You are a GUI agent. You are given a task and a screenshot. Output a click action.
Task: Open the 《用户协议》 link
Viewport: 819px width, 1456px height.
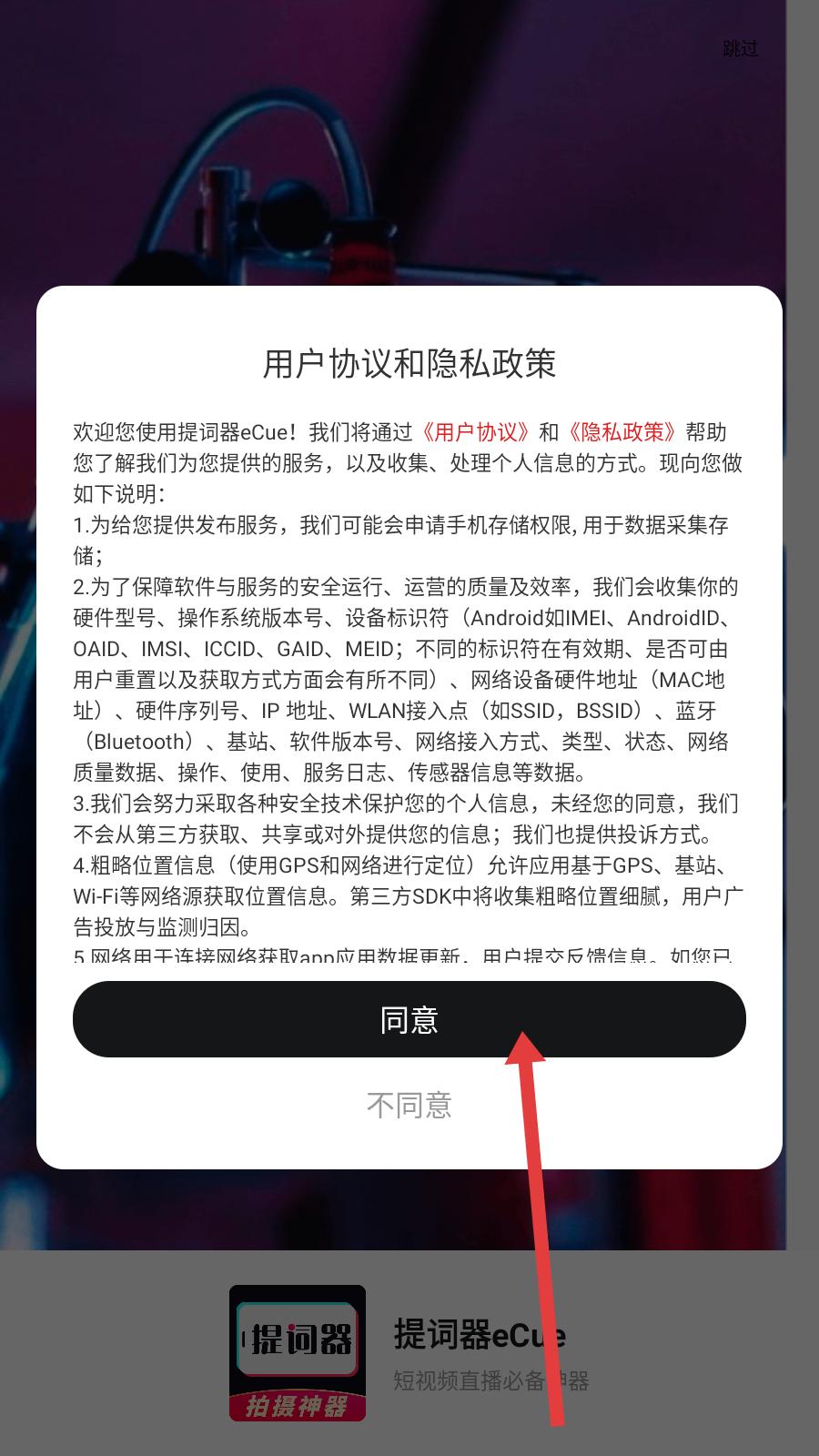pos(473,432)
